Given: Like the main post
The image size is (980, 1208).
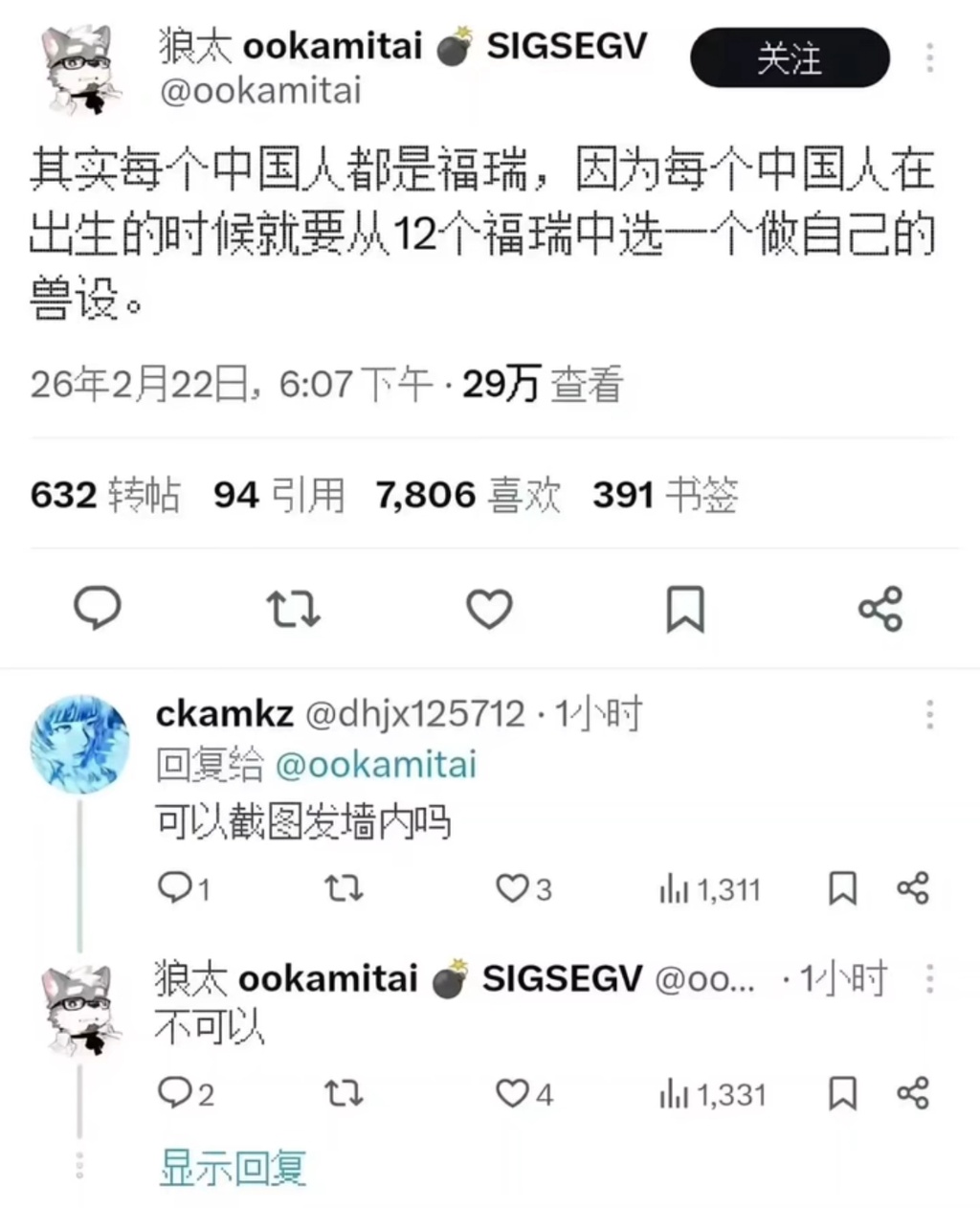Looking at the screenshot, I should pos(489,609).
